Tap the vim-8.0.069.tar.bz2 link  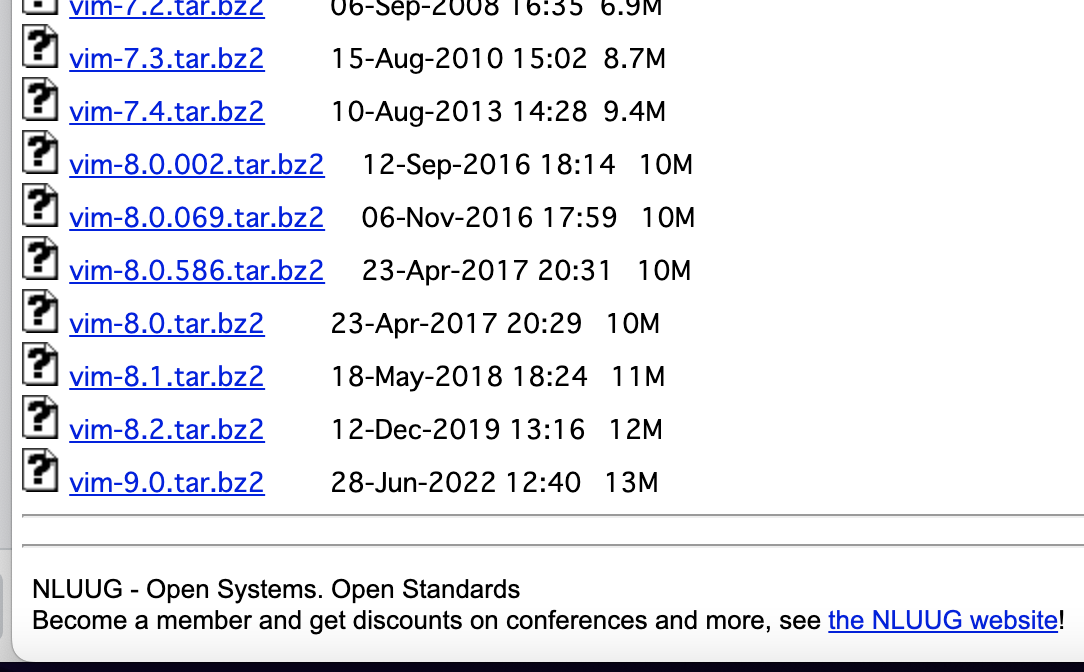(196, 217)
